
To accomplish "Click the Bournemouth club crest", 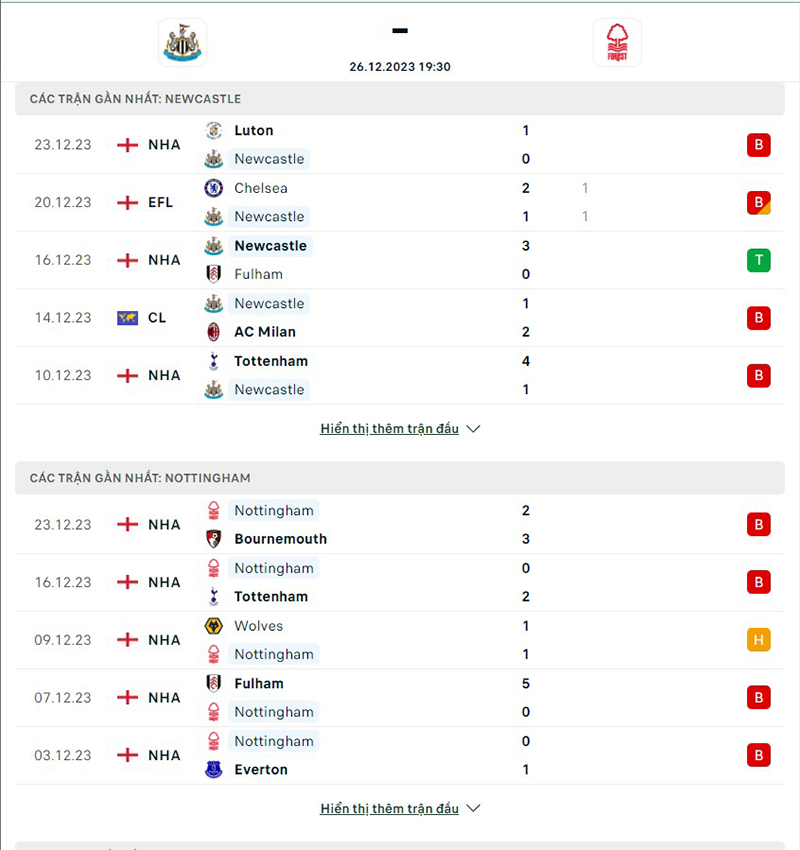I will tap(212, 539).
